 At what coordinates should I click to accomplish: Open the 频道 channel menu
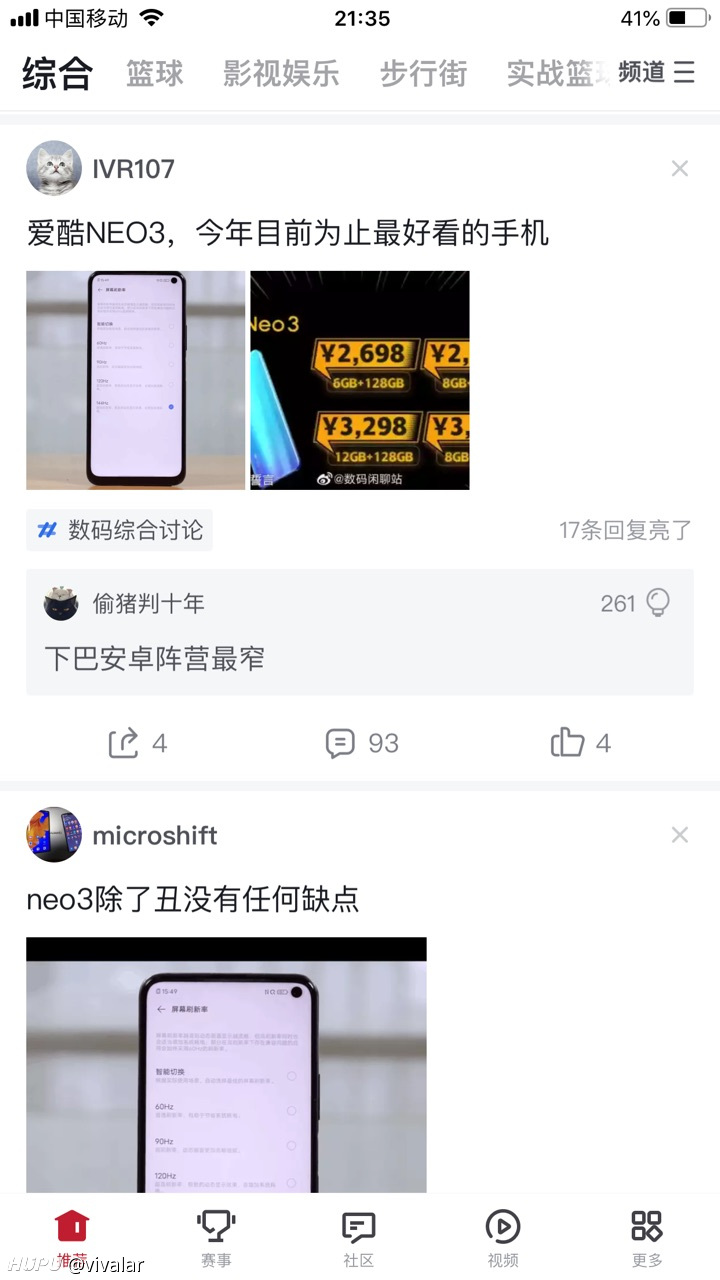tap(657, 72)
